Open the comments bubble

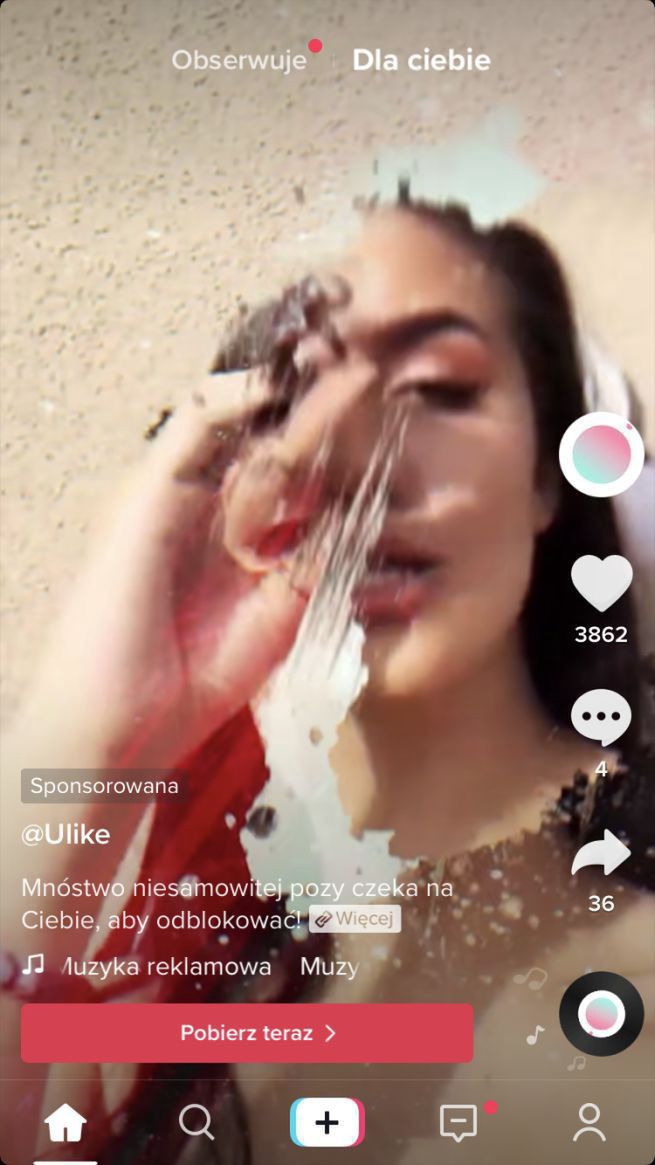coord(601,718)
